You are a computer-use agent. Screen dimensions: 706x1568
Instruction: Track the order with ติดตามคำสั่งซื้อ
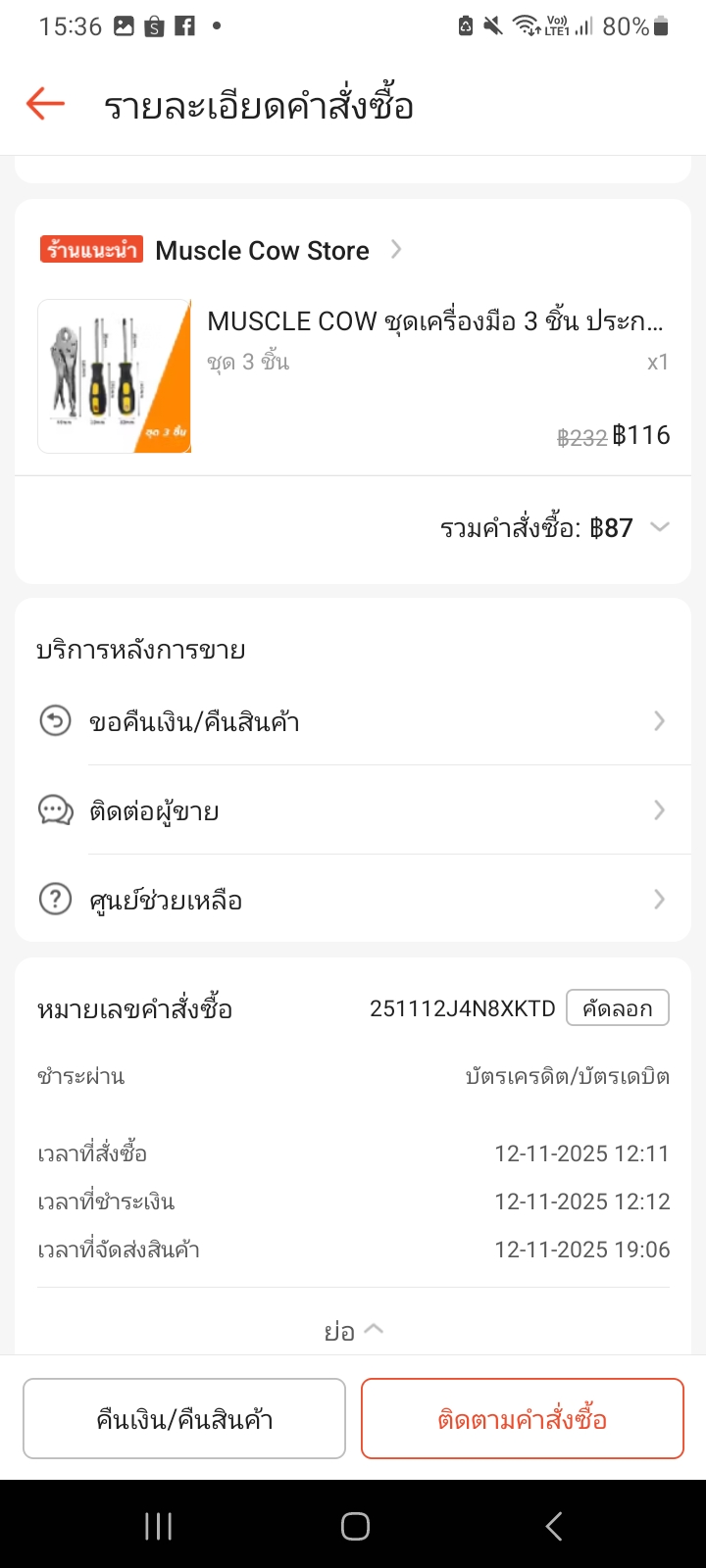(x=522, y=1419)
